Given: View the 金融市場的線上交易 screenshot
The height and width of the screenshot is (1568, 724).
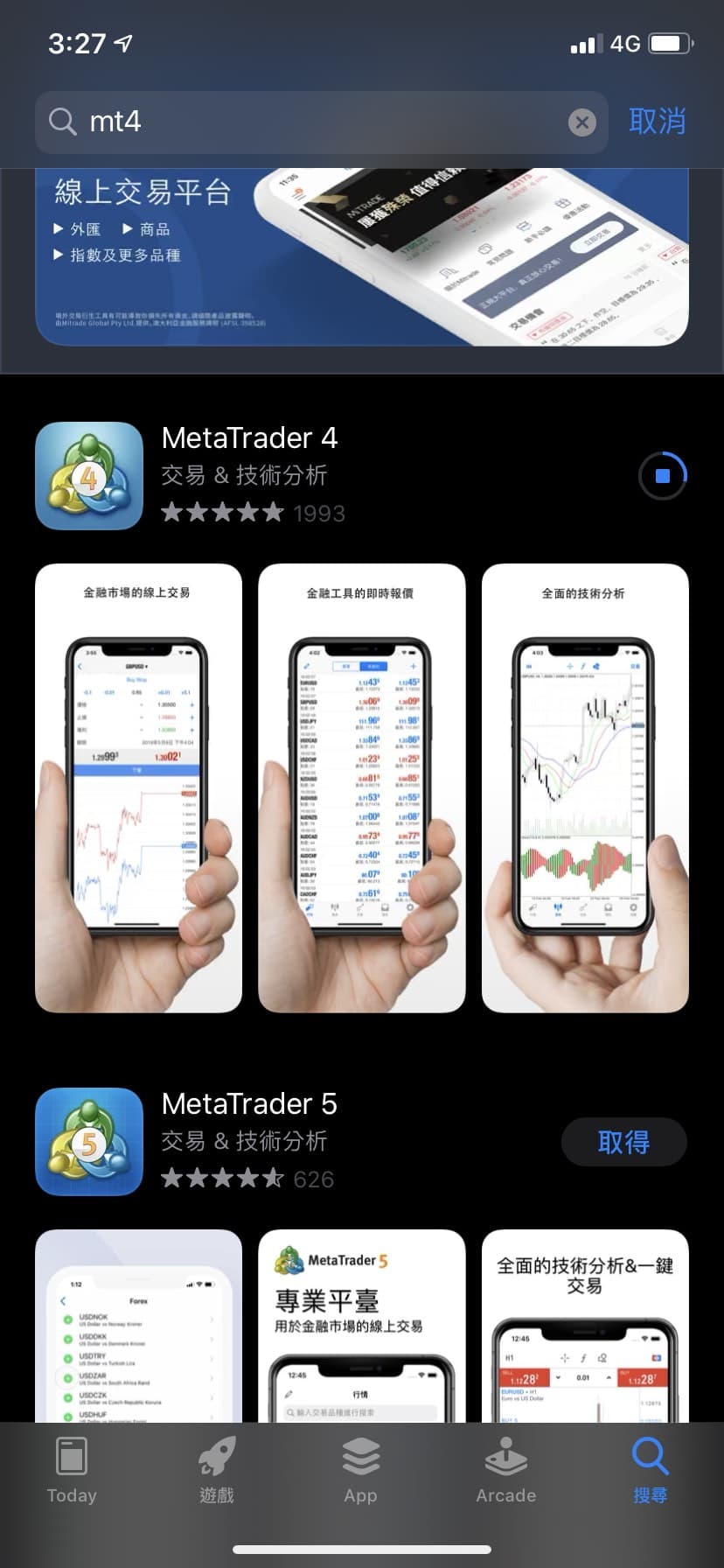Looking at the screenshot, I should point(138,787).
